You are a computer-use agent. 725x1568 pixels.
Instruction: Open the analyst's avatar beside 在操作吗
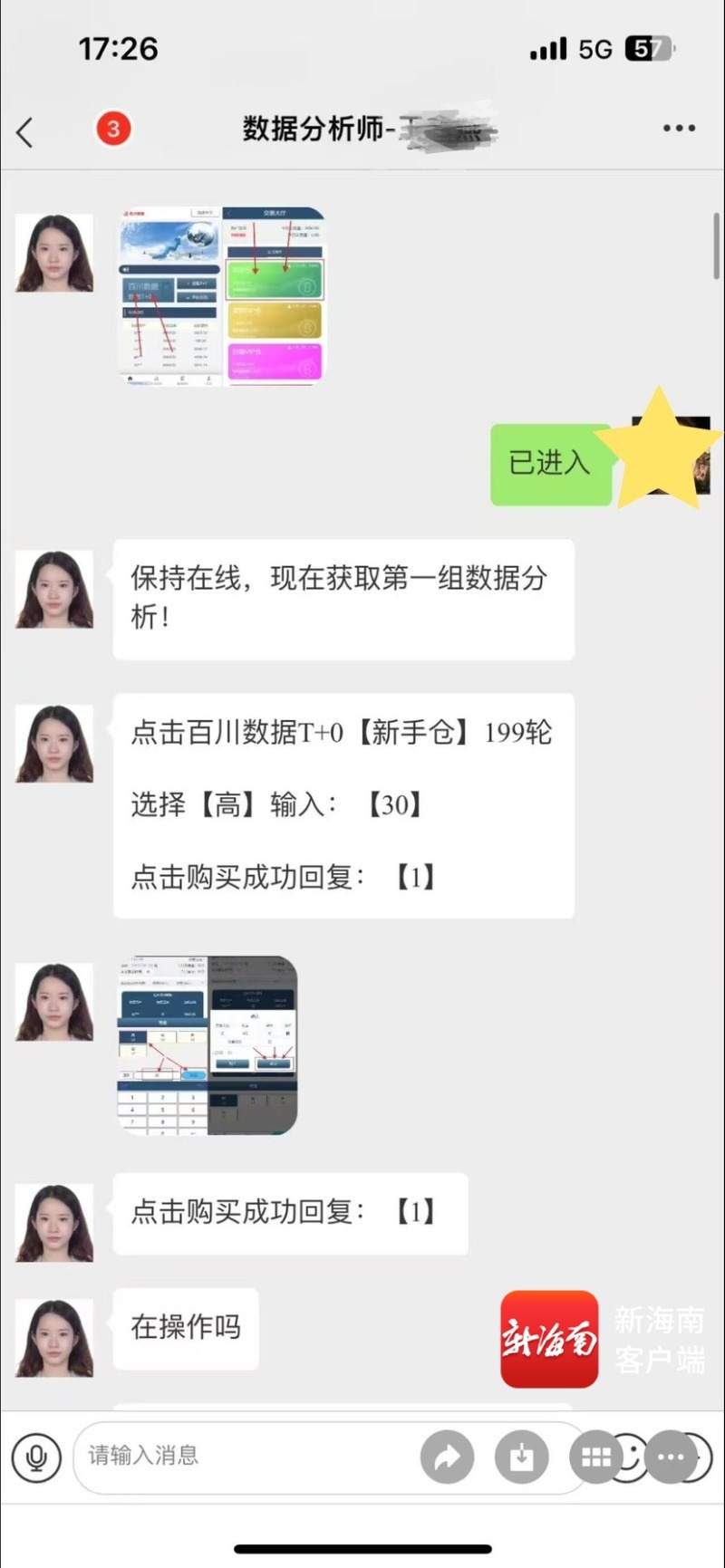54,1339
